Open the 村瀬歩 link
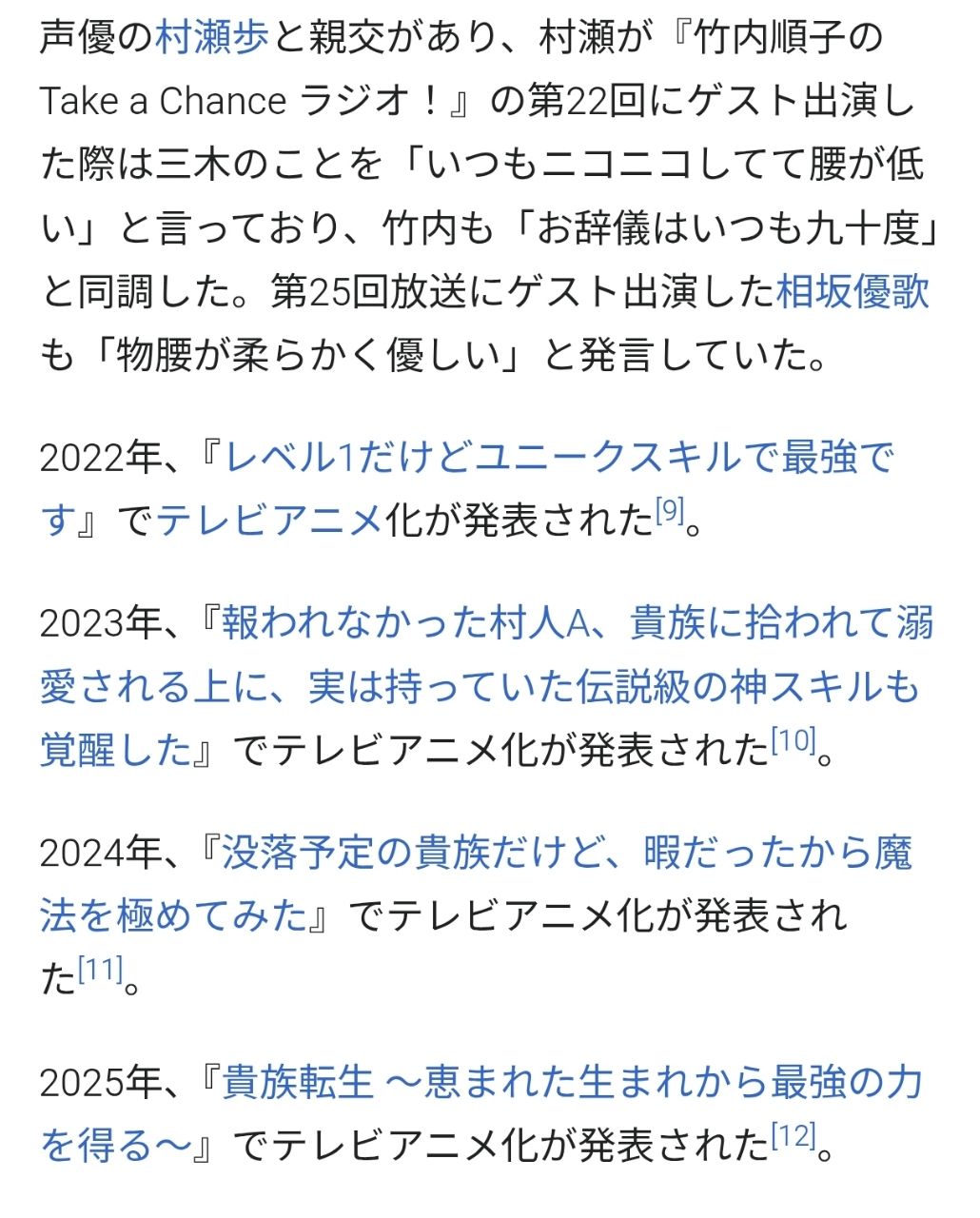Viewport: 980px width, 1218px height. [x=211, y=38]
